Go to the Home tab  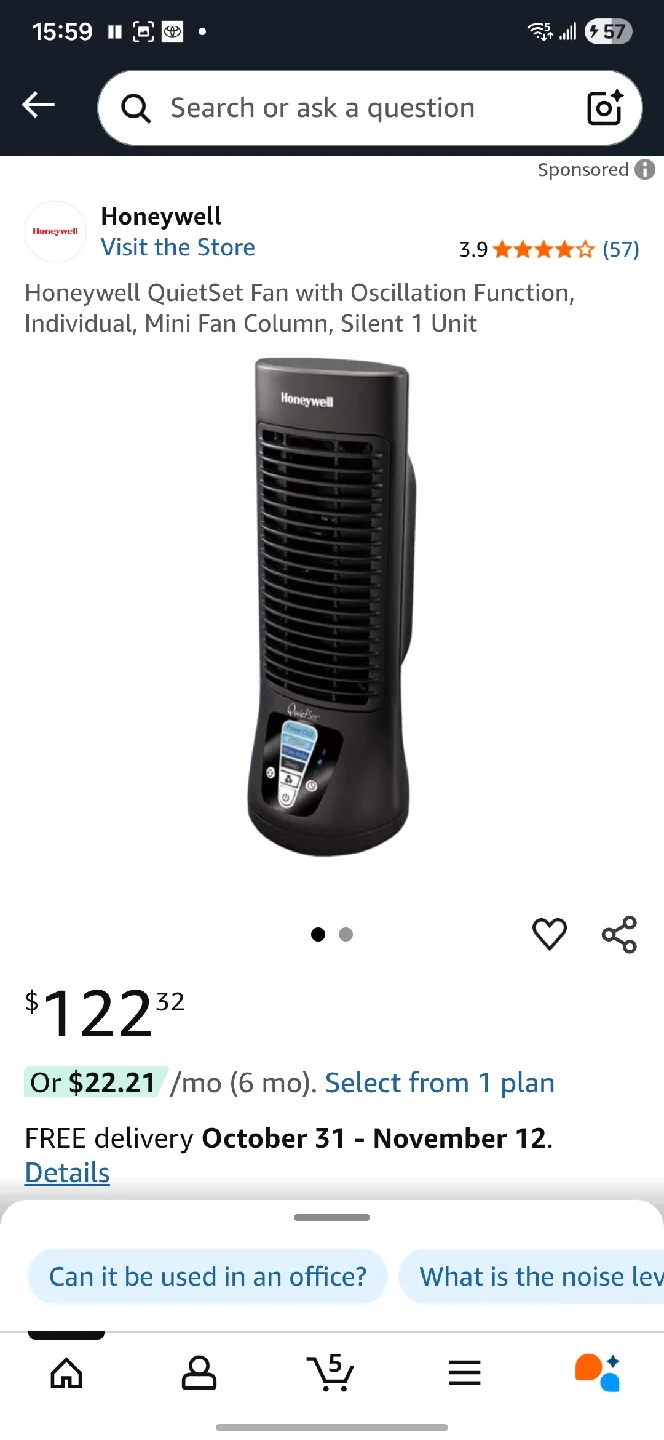tap(66, 1374)
